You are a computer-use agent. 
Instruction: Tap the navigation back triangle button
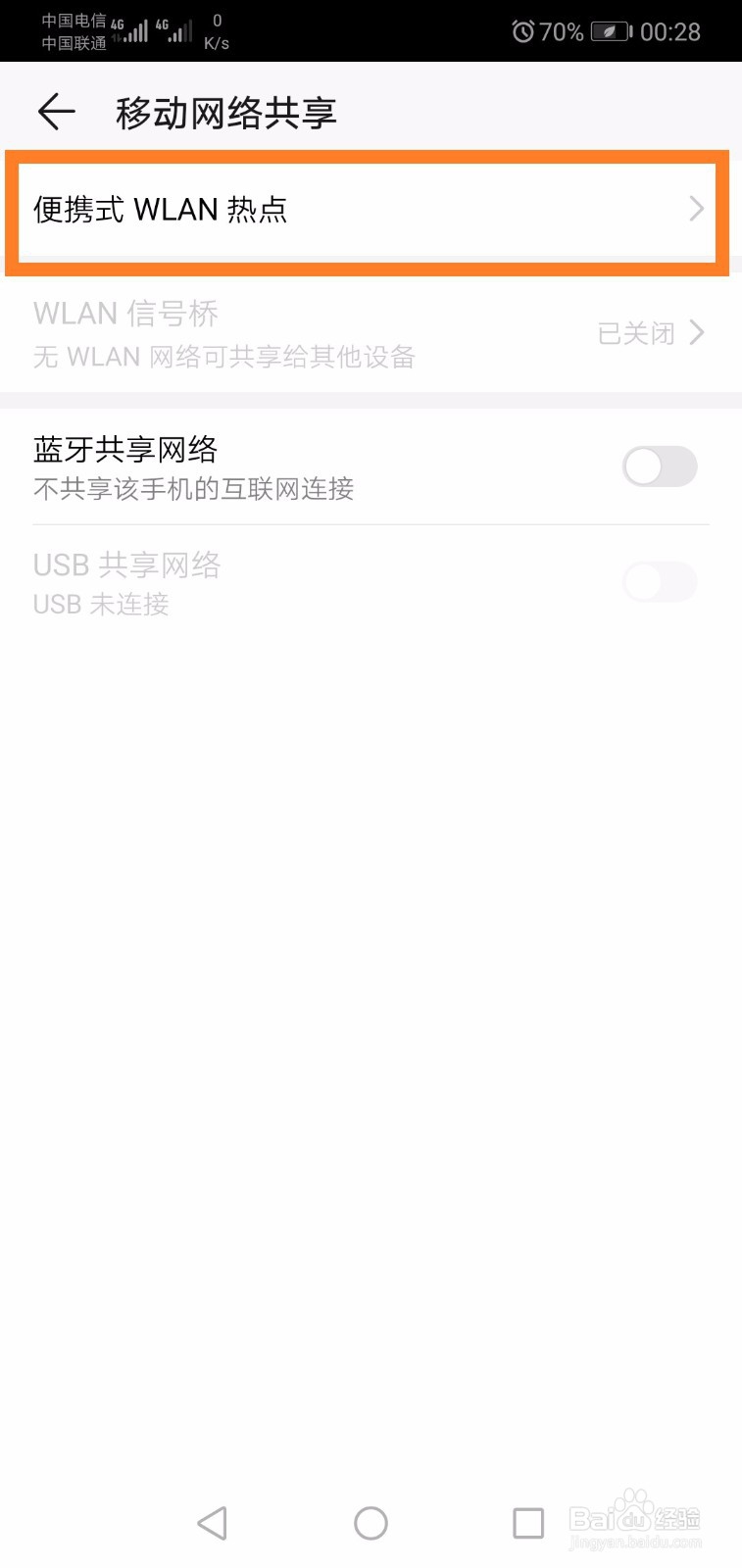213,1523
